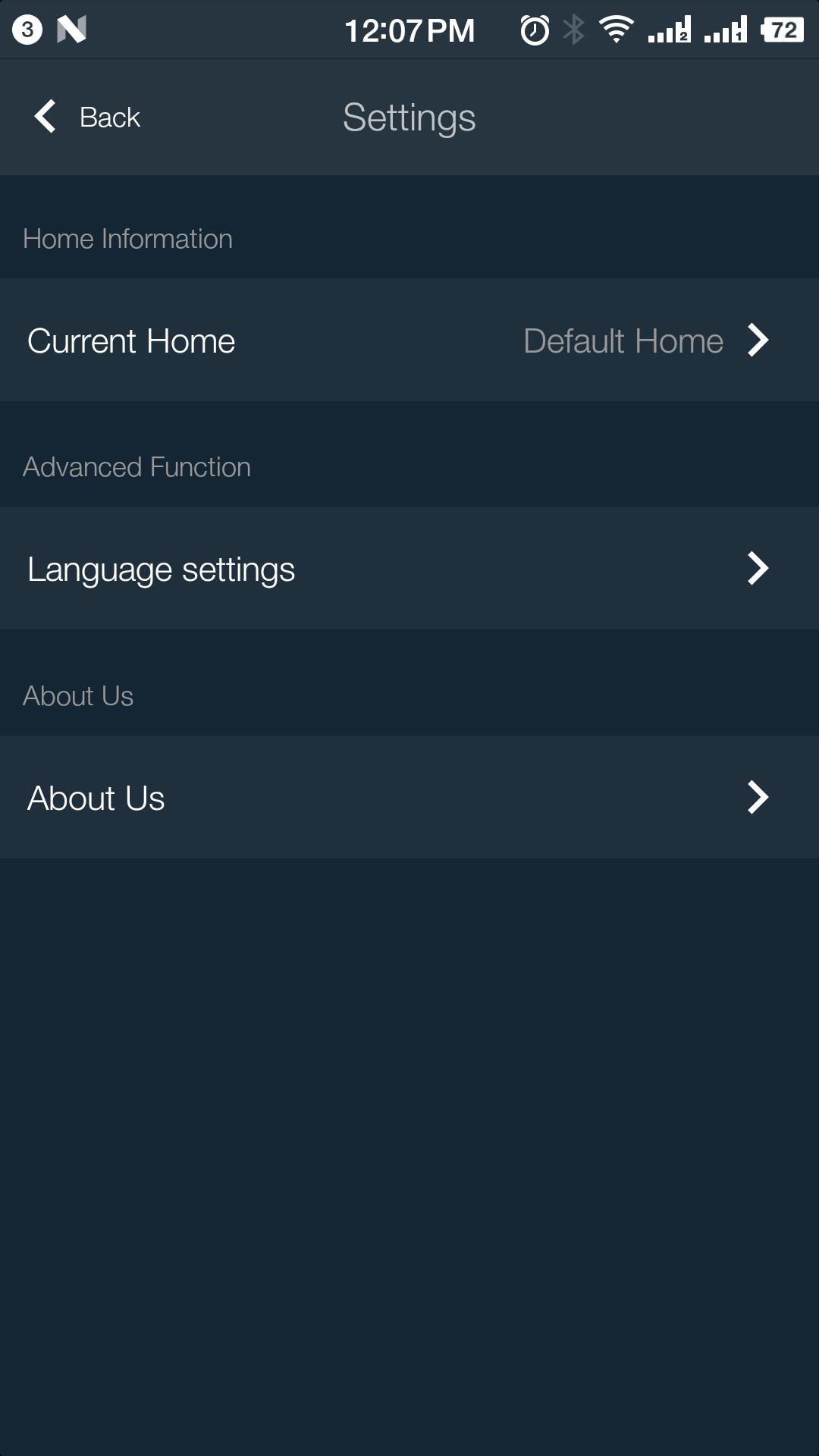Open the About Us row
Screen dimensions: 819x1456
[x=409, y=798]
